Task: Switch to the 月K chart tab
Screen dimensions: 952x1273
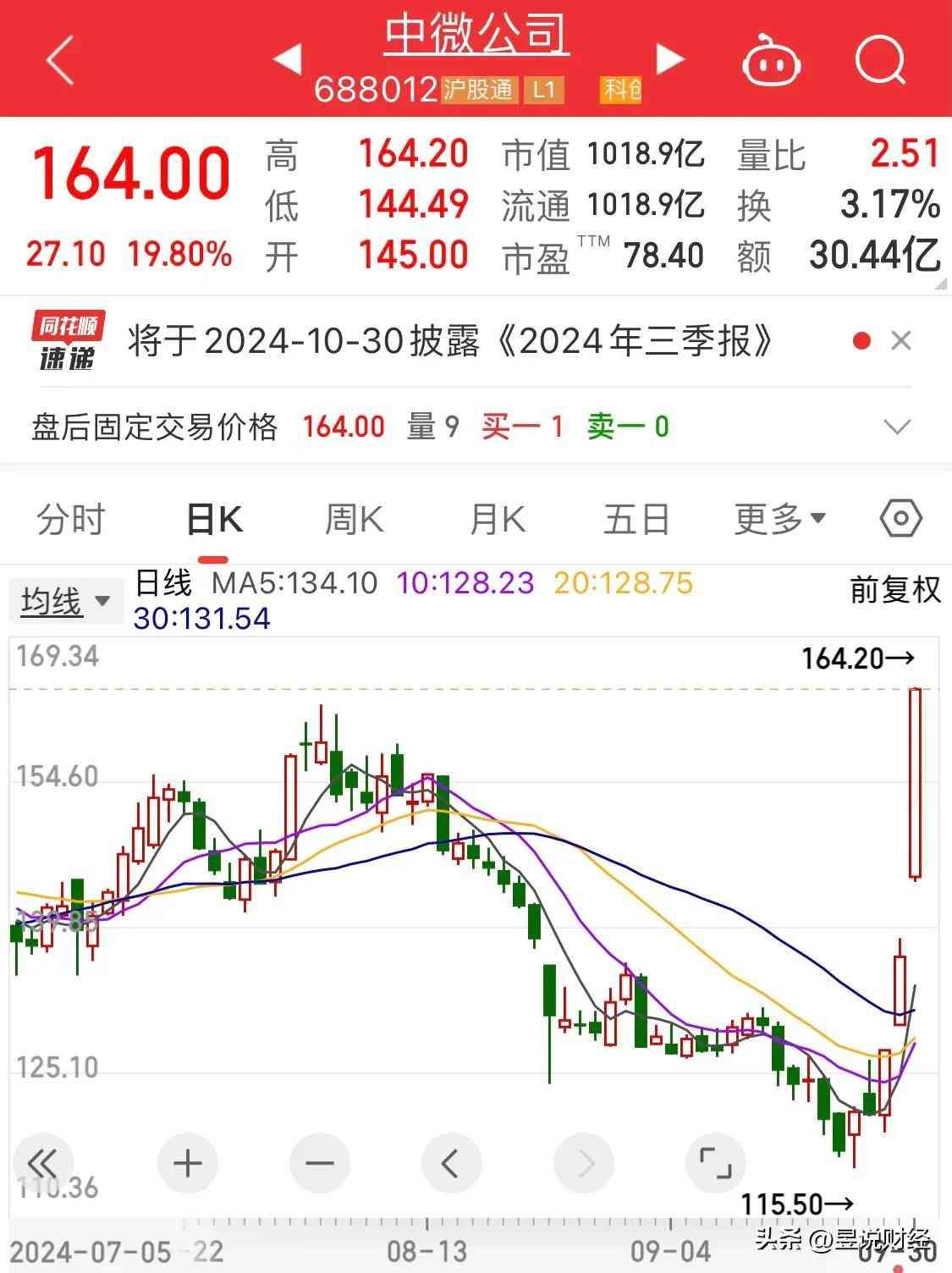Action: coord(497,519)
